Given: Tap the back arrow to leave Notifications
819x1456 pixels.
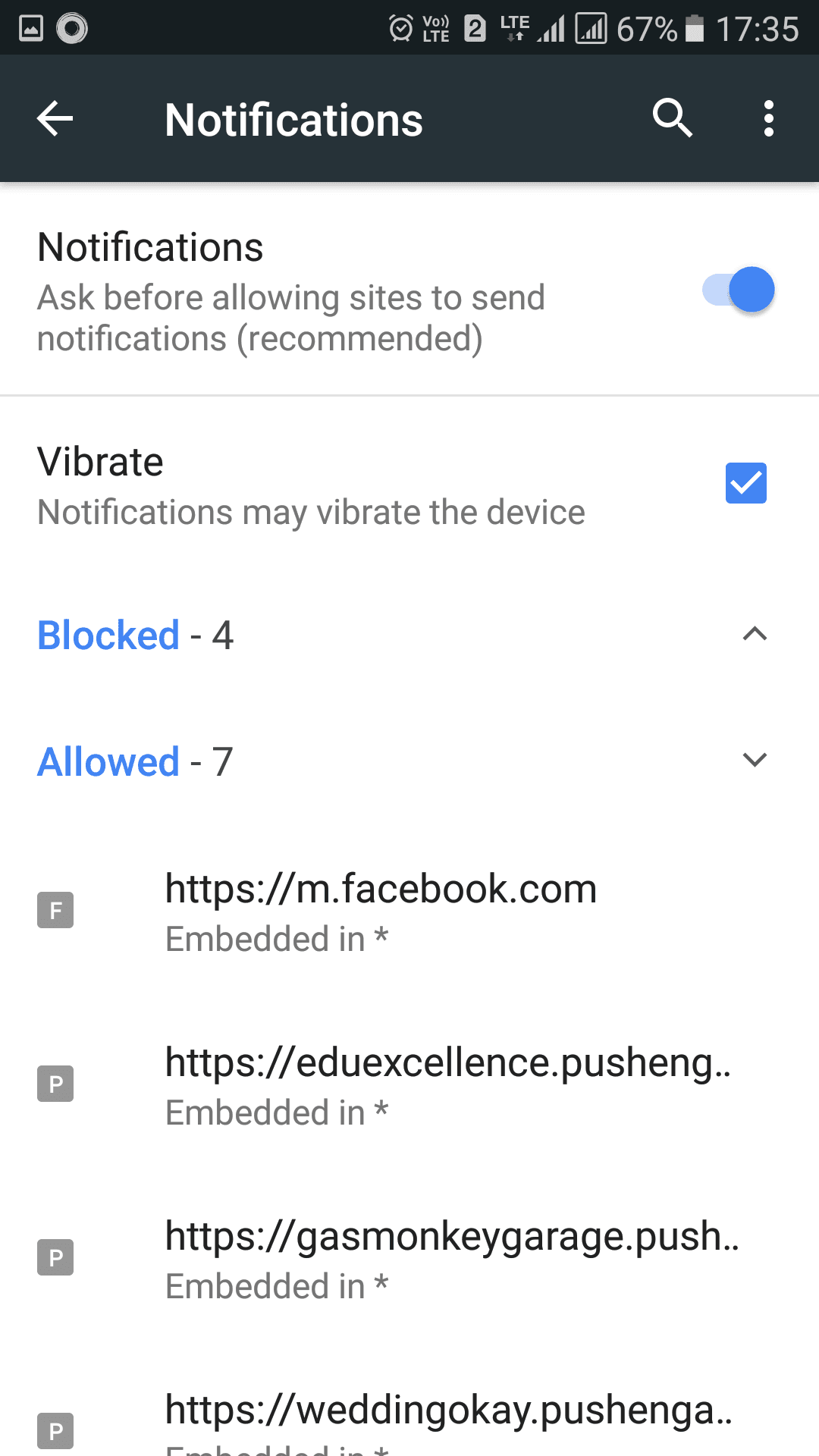Looking at the screenshot, I should point(54,118).
